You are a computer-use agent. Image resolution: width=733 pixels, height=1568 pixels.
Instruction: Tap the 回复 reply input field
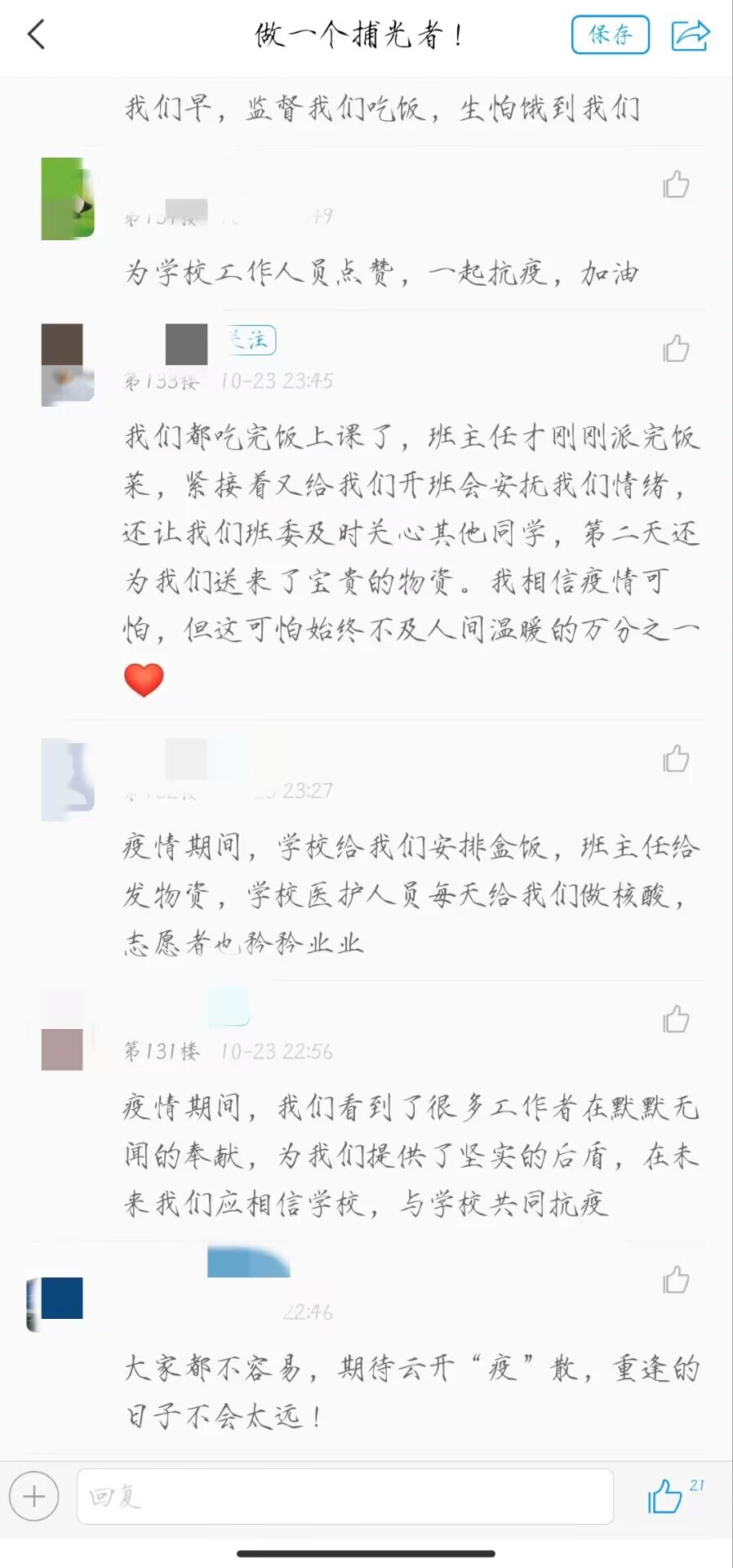coord(344,1496)
